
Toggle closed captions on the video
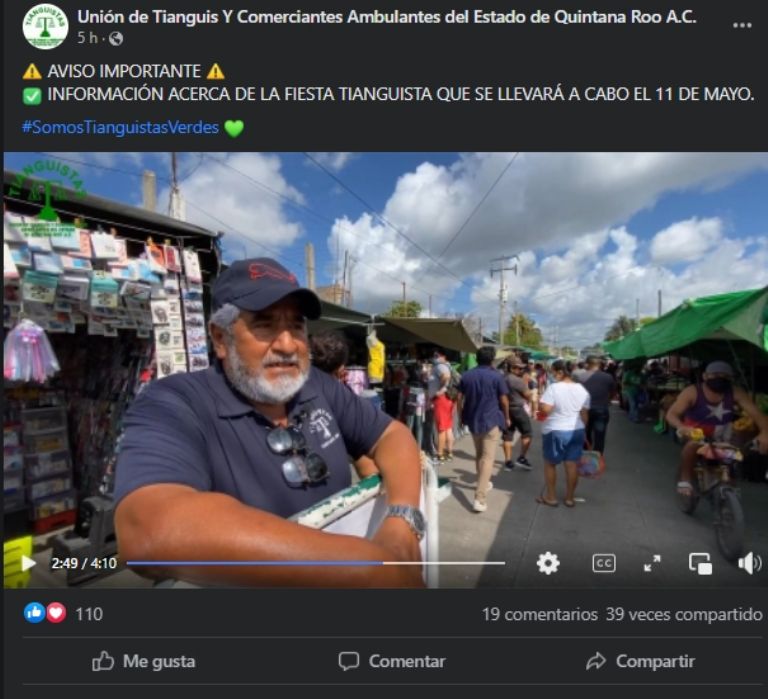click(603, 563)
